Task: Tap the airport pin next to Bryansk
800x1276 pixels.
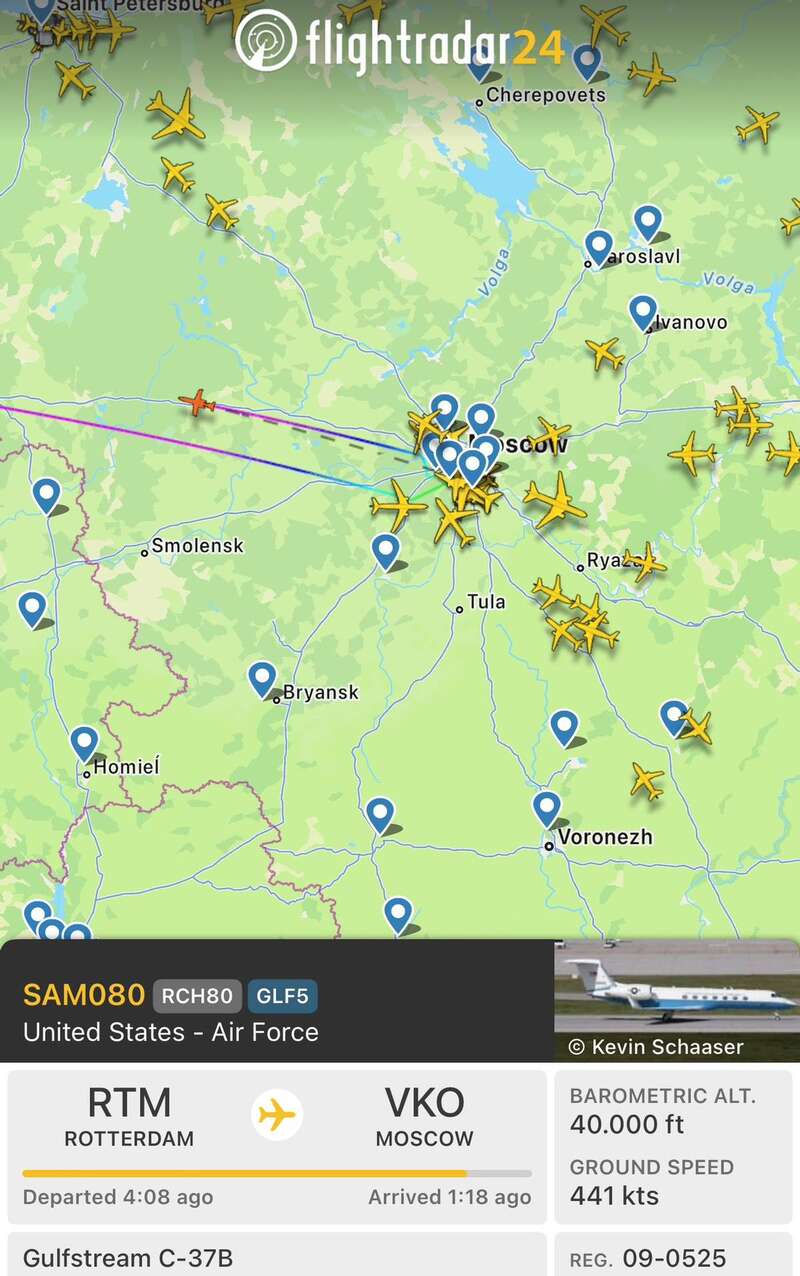Action: 262,679
